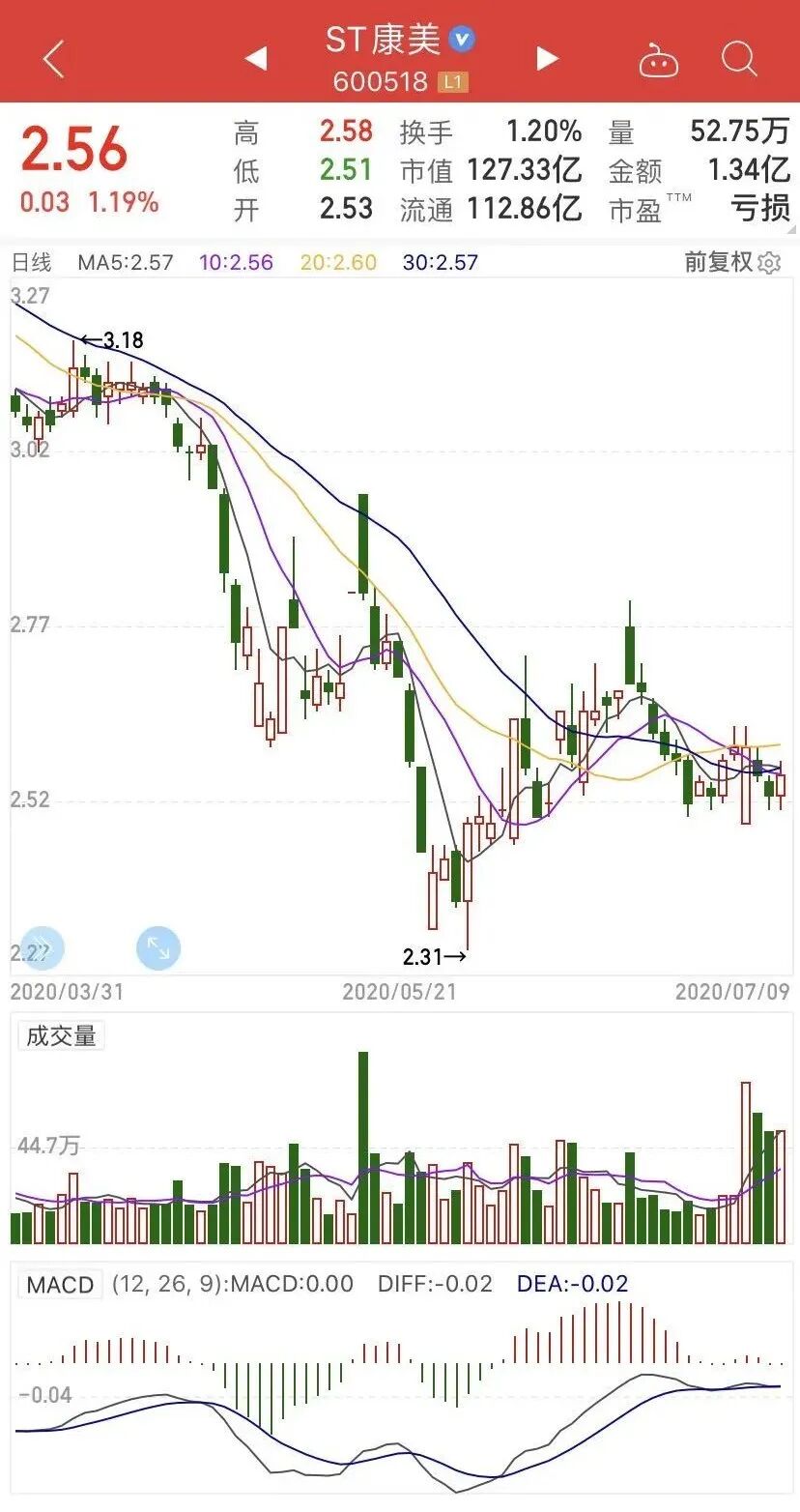The width and height of the screenshot is (800, 1512).
Task: Open 前复权 chart settings gear
Action: click(x=770, y=263)
